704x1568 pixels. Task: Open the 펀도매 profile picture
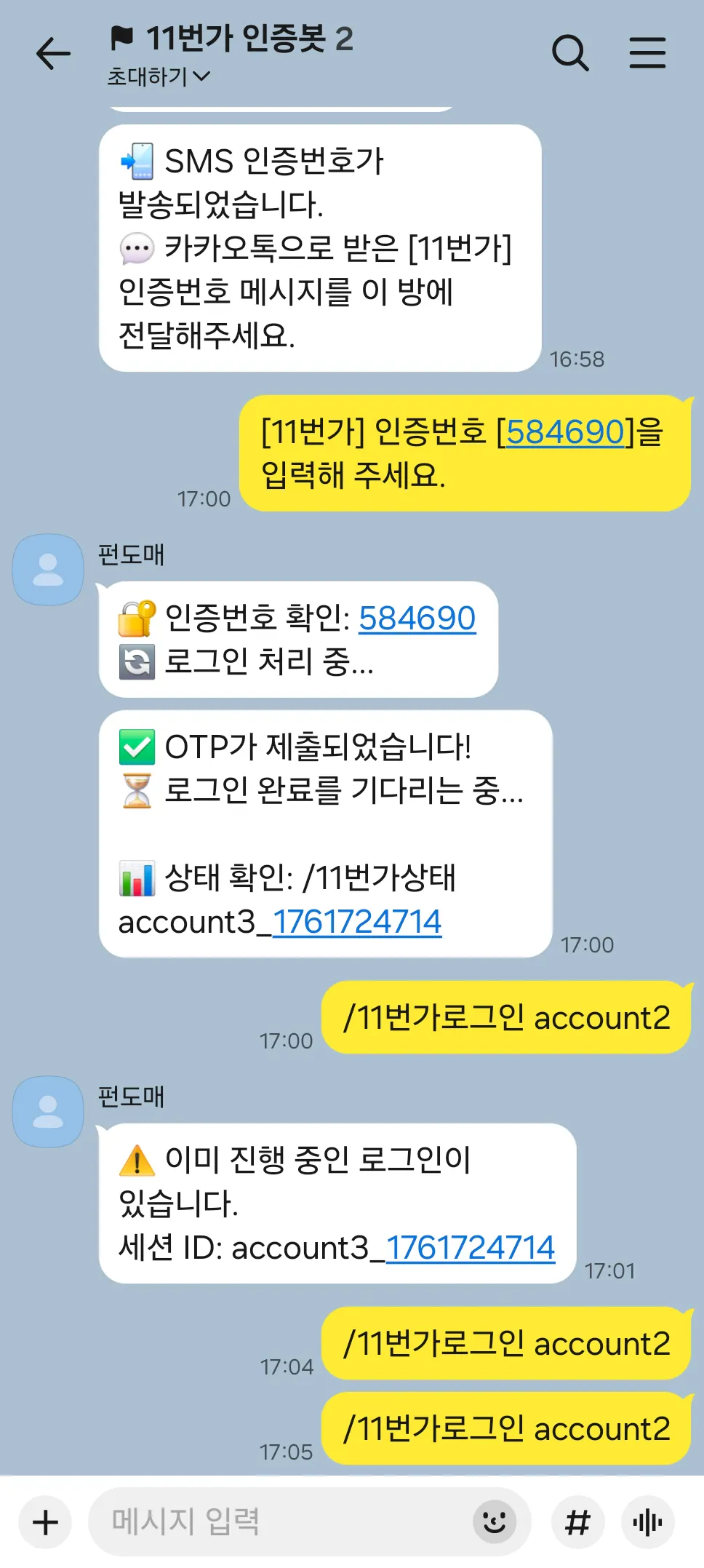[47, 568]
